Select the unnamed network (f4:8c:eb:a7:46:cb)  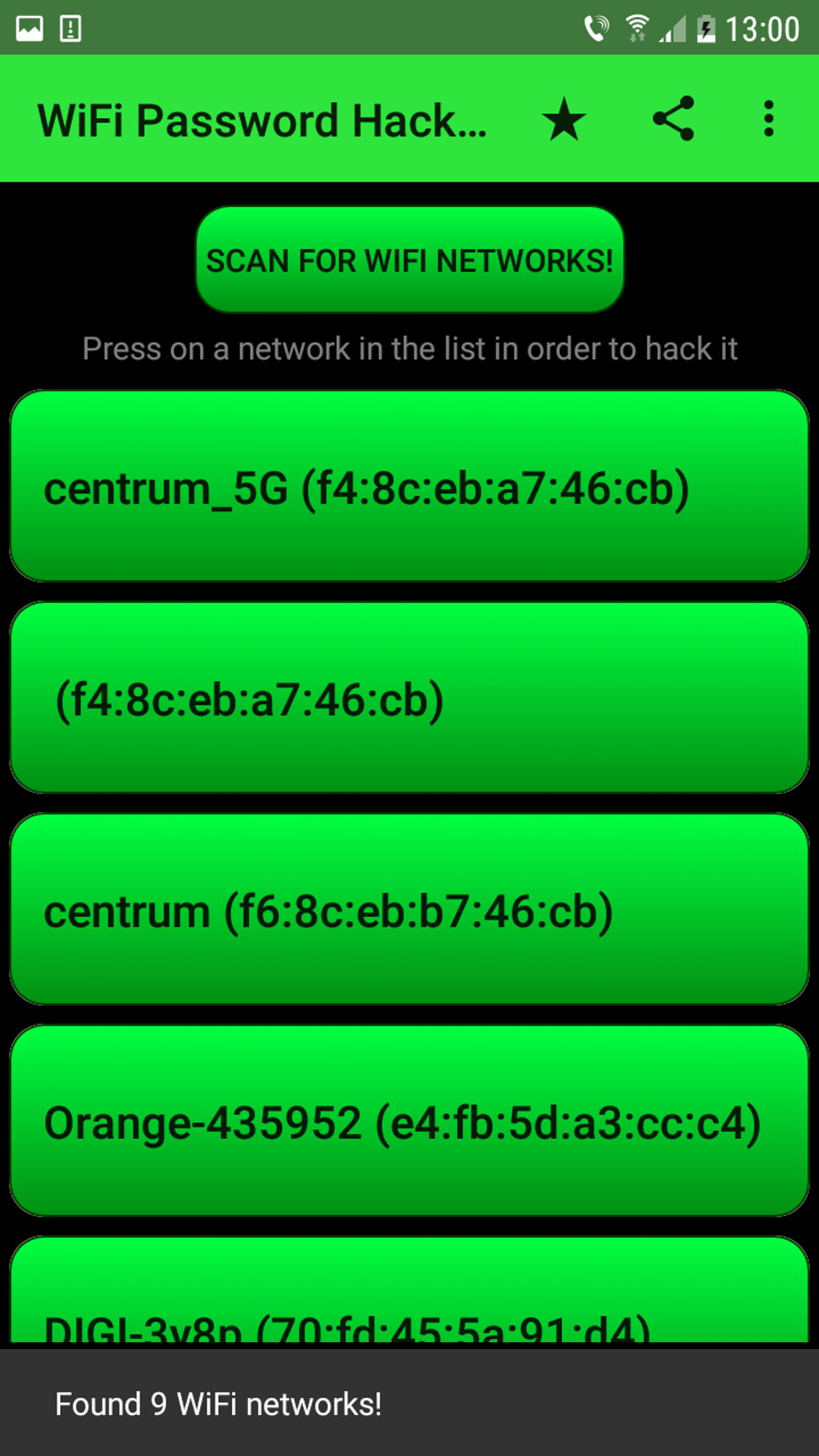coord(409,698)
